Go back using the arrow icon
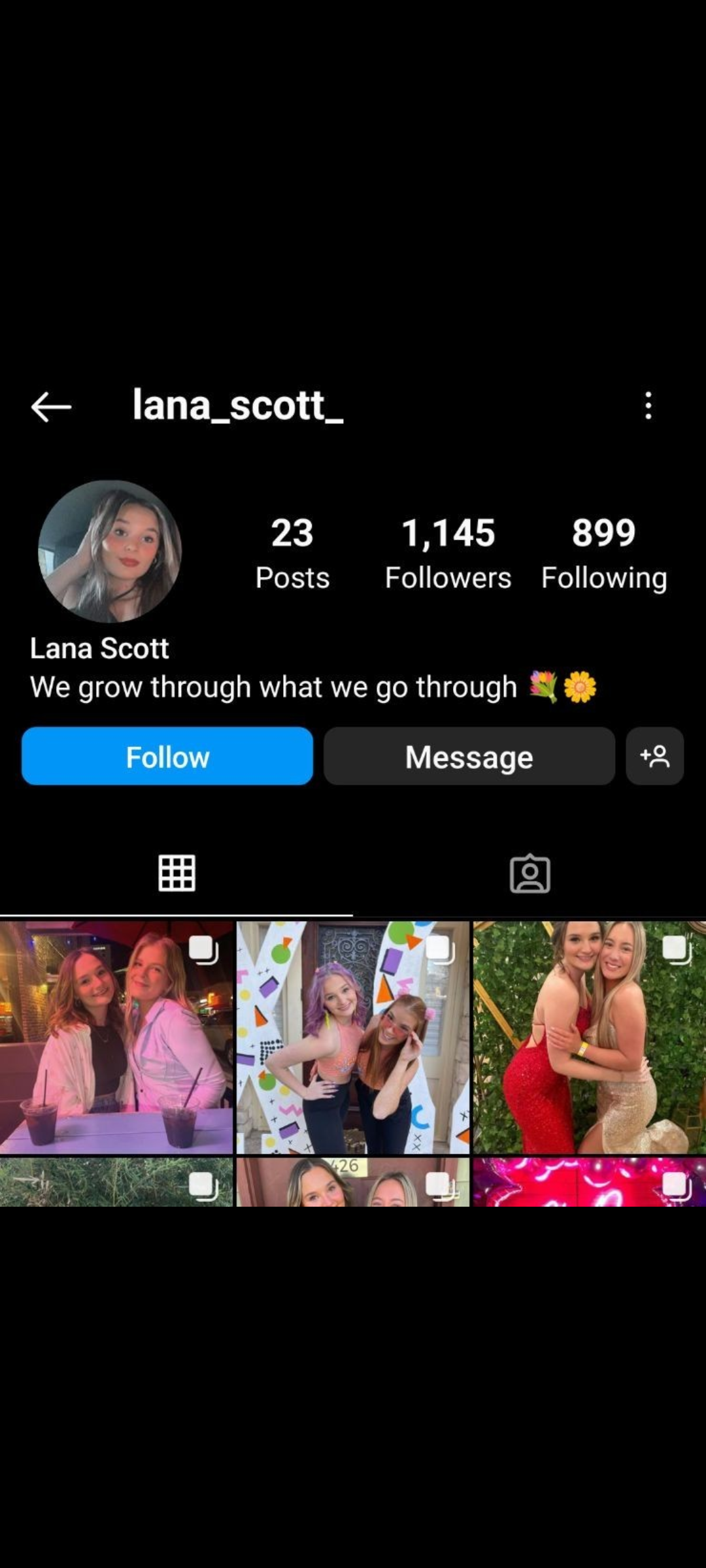706x1568 pixels. click(x=51, y=407)
